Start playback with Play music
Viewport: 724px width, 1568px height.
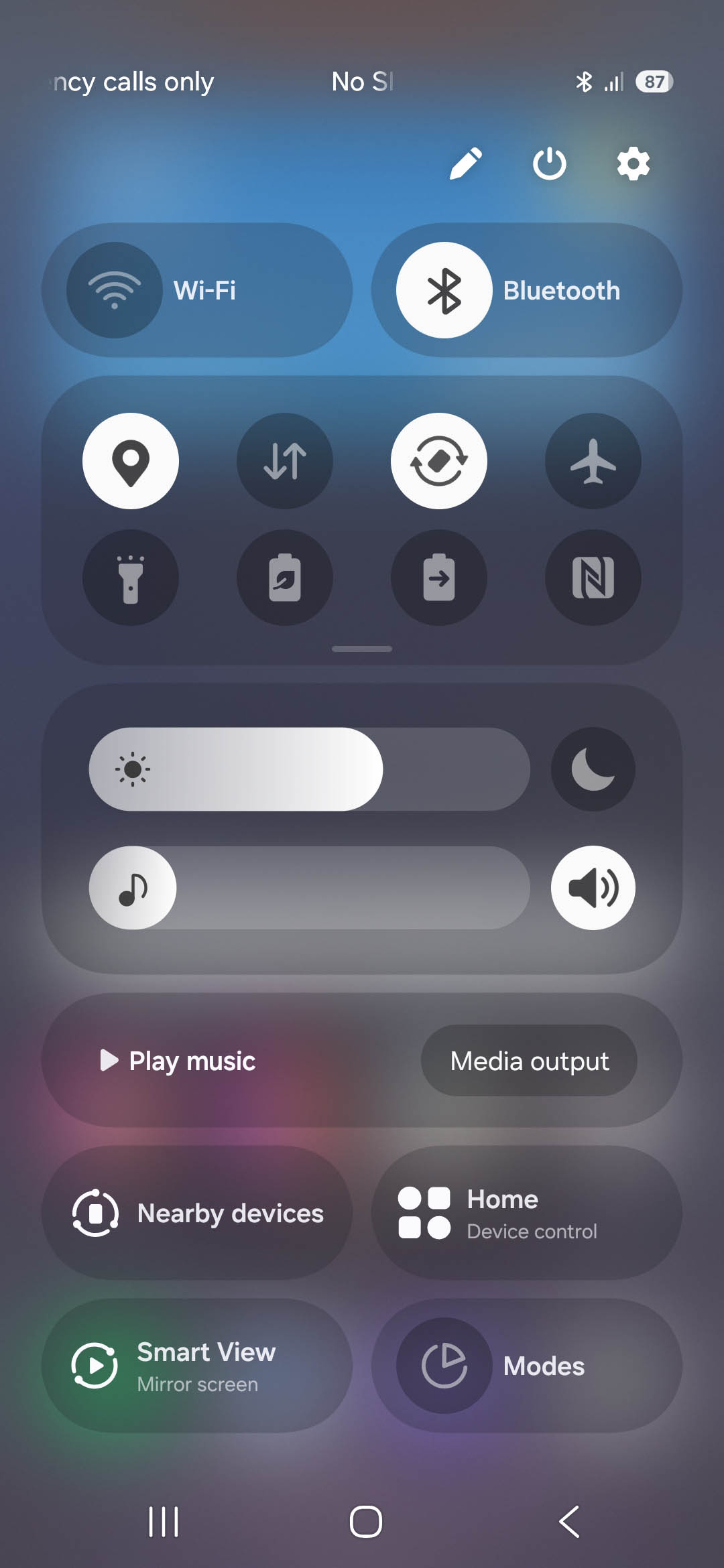point(178,1061)
